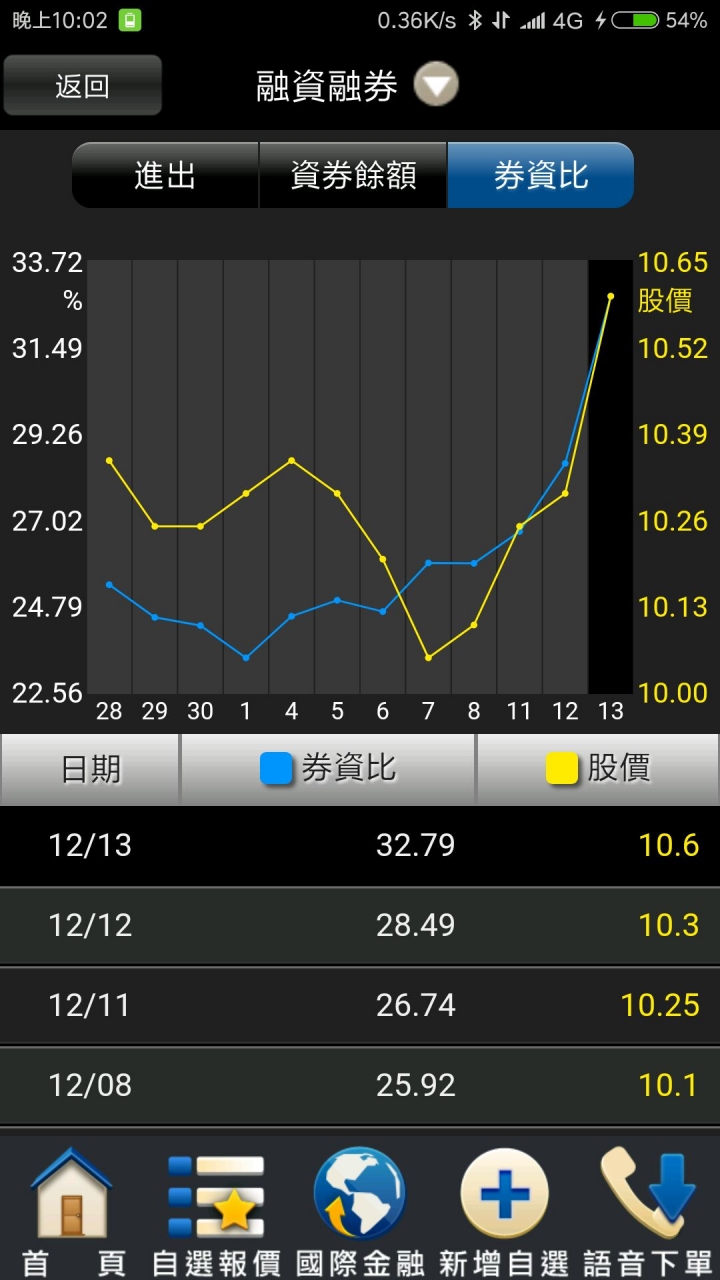Image resolution: width=720 pixels, height=1280 pixels.
Task: Select the 券資比 tab
Action: click(x=540, y=176)
